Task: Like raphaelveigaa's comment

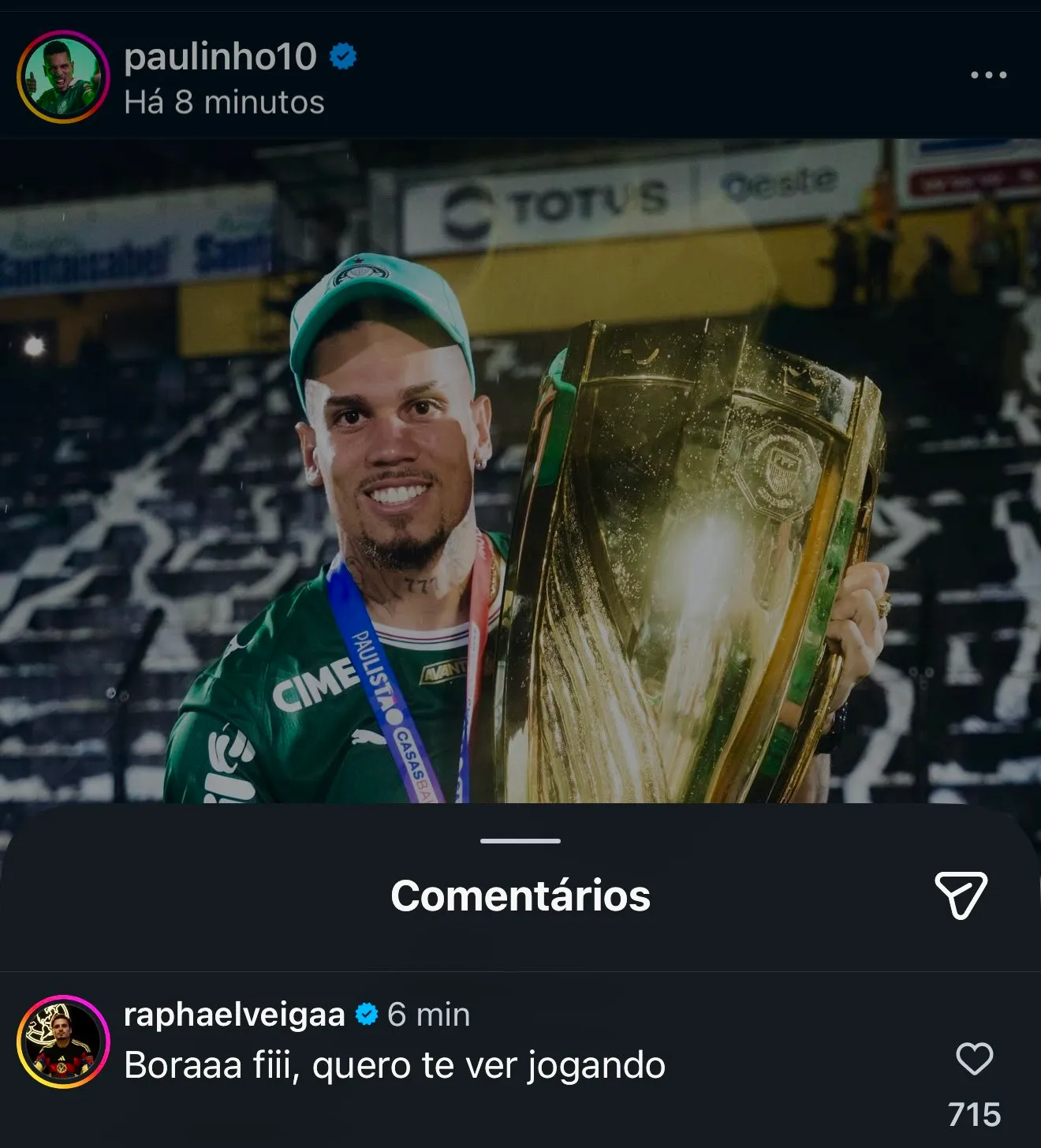Action: click(974, 1059)
